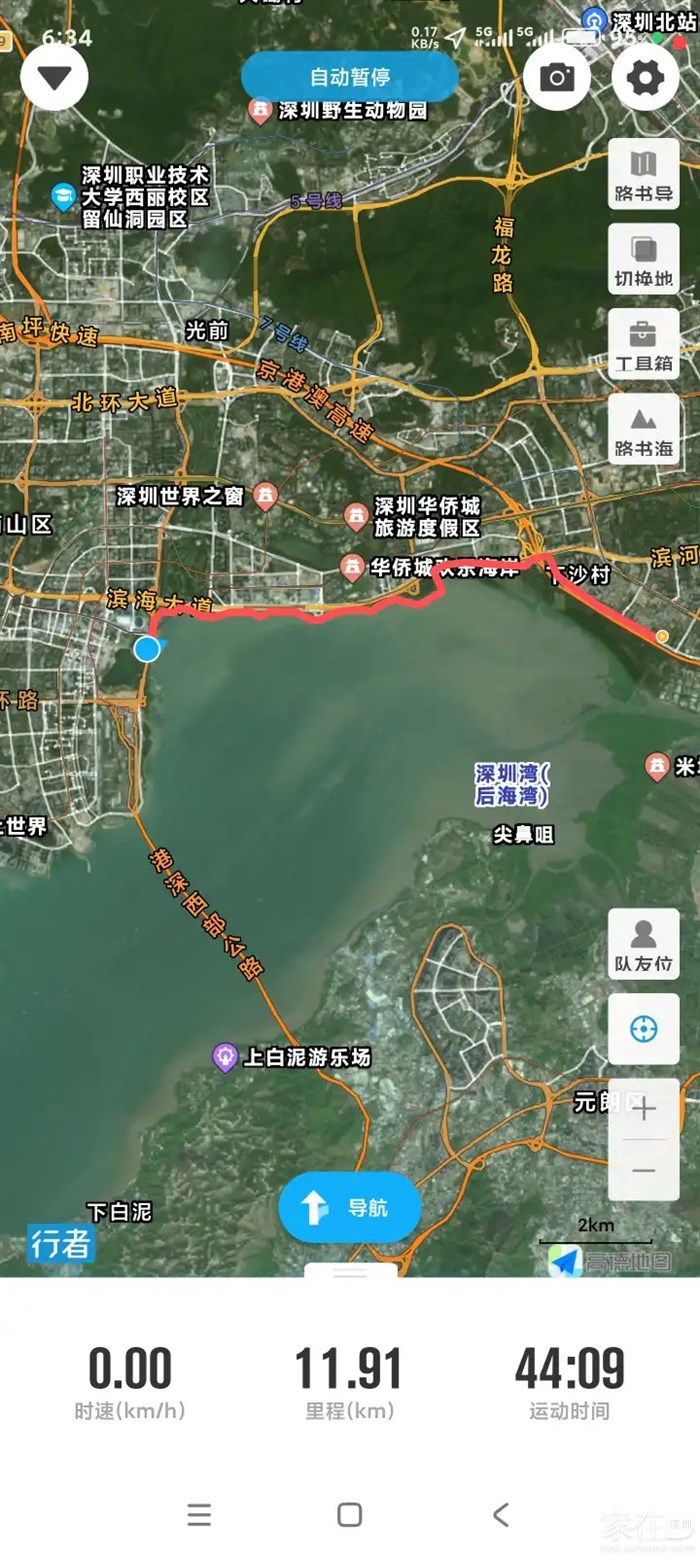Open the camera to take a photo
The height and width of the screenshot is (1555, 700).
click(557, 77)
